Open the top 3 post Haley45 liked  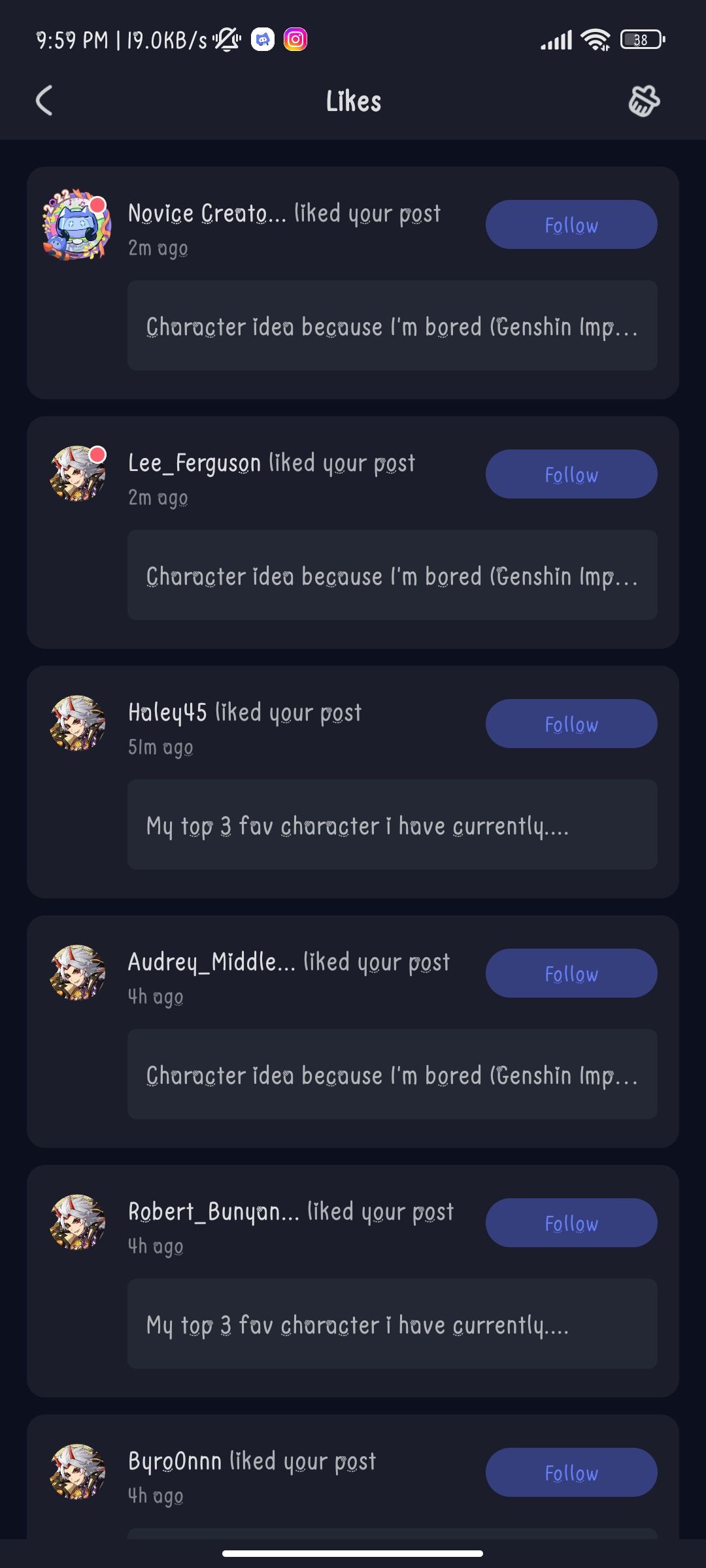392,825
